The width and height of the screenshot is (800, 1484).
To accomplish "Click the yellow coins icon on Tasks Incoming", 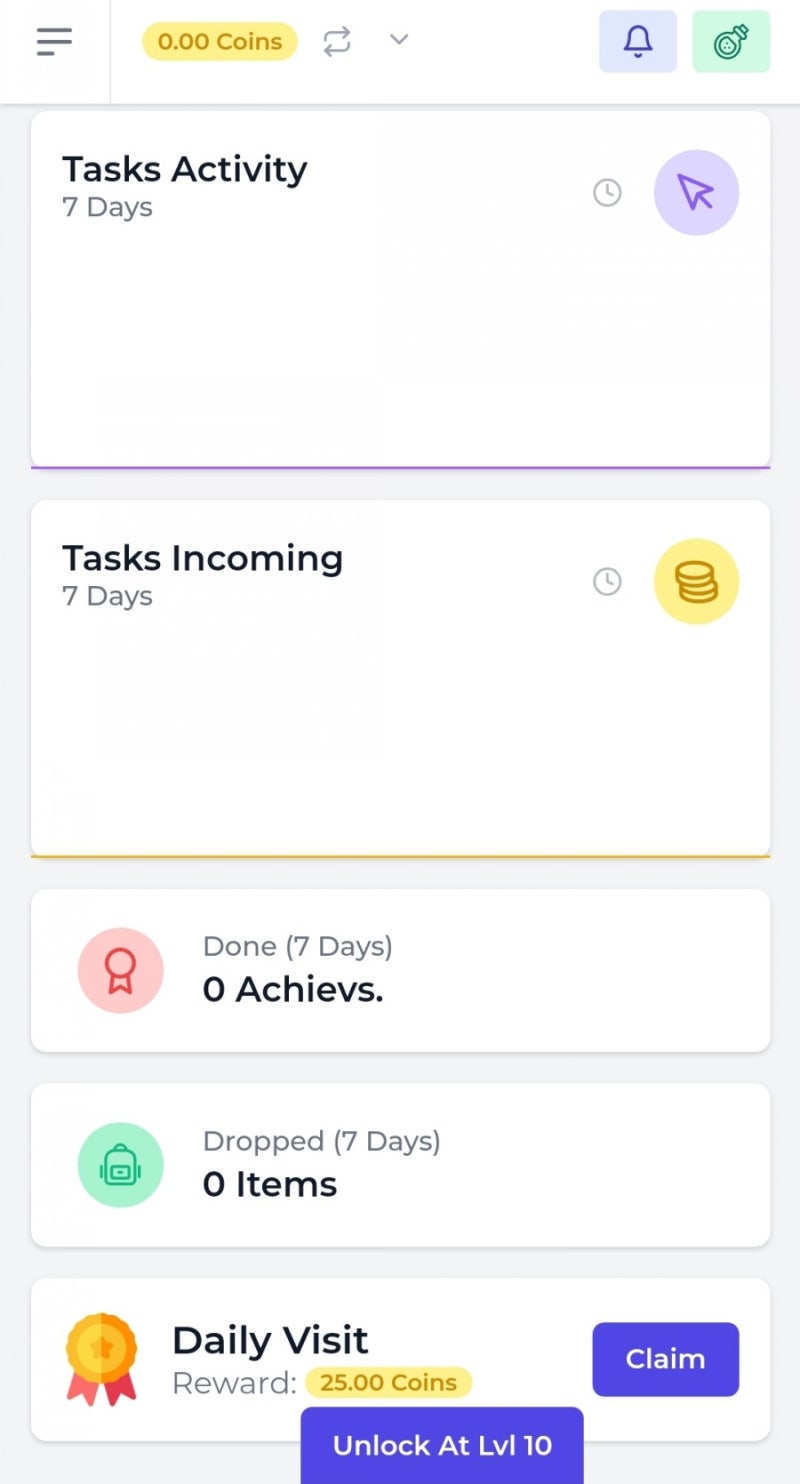I will (696, 581).
